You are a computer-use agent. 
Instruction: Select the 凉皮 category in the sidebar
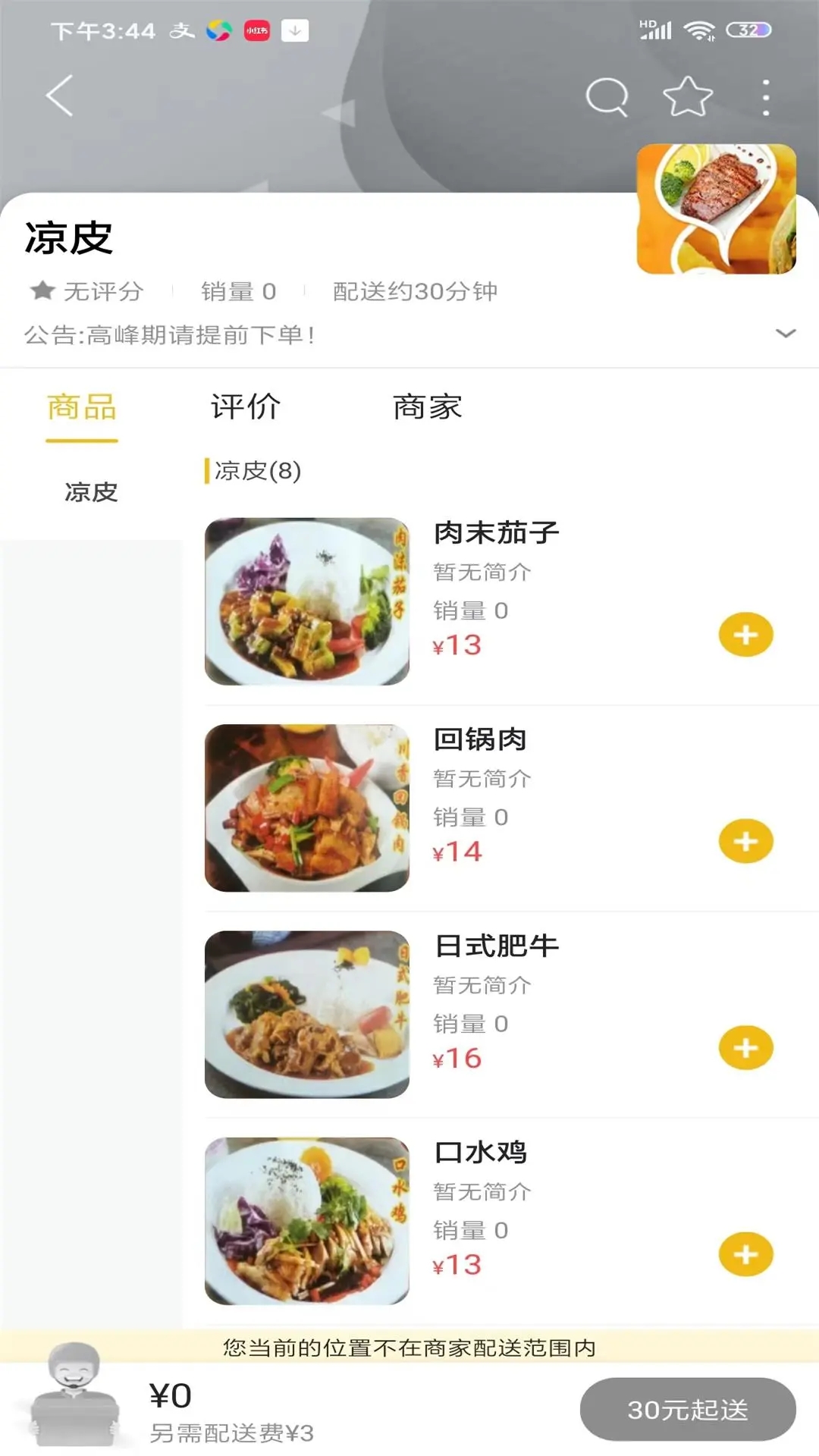90,491
